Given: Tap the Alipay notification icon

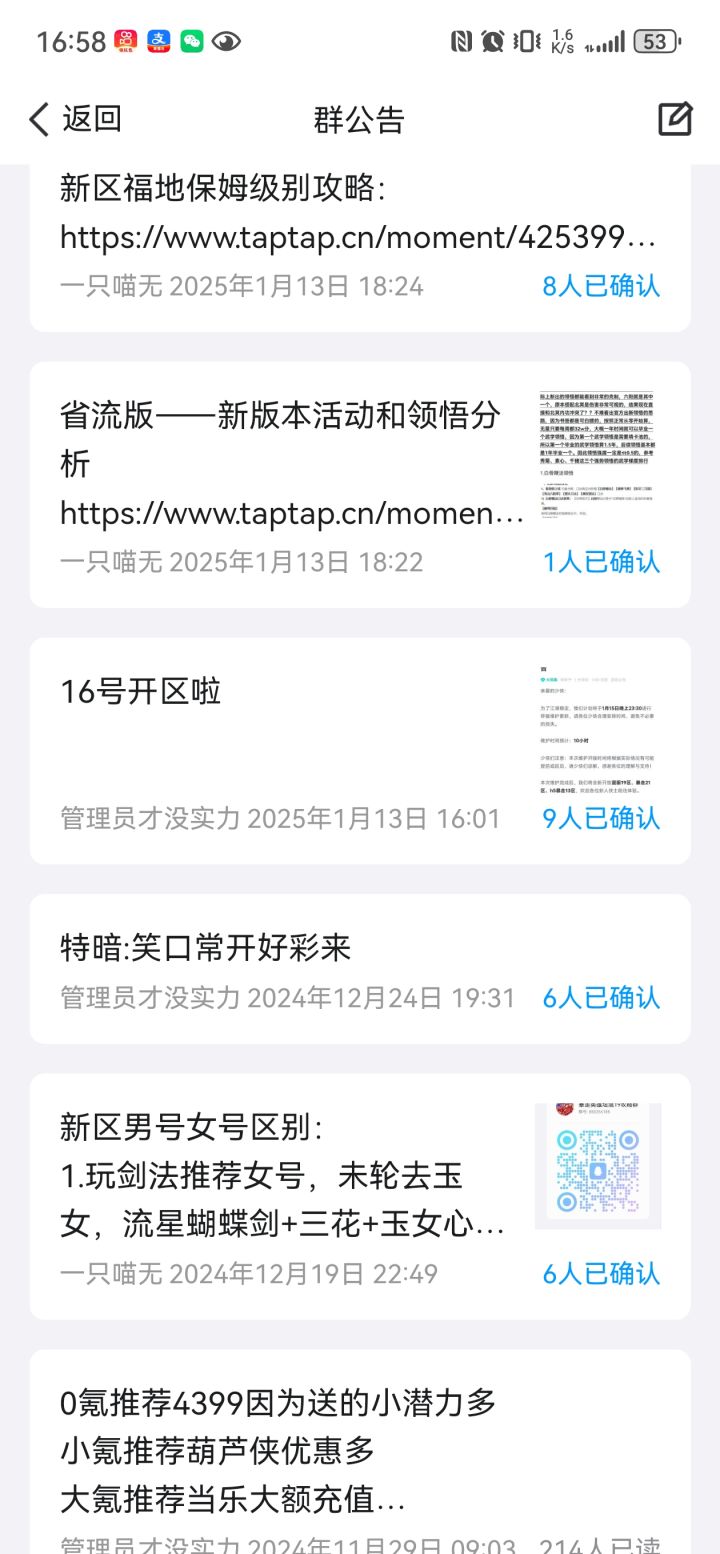Looking at the screenshot, I should coord(157,40).
